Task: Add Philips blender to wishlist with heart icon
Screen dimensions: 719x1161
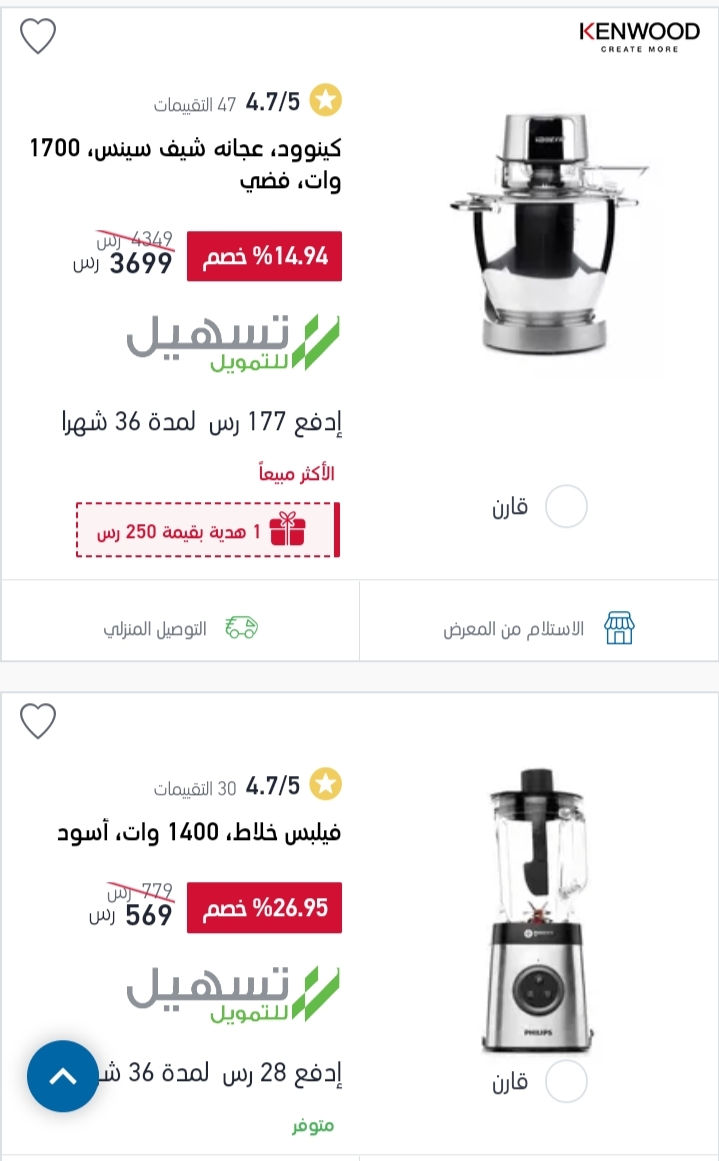Action: 38,720
